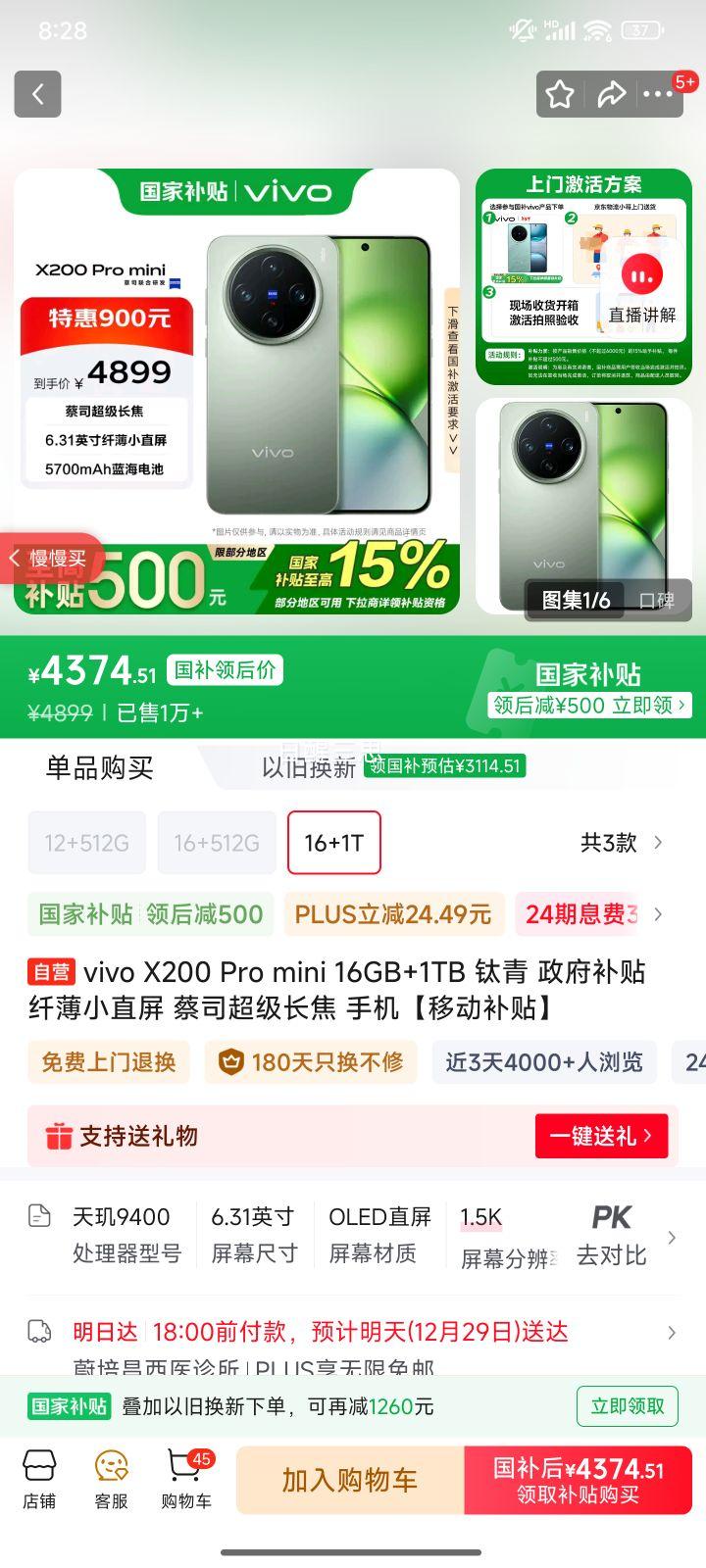The image size is (706, 1568).
Task: Select the 12+512G storage option
Action: (x=86, y=843)
